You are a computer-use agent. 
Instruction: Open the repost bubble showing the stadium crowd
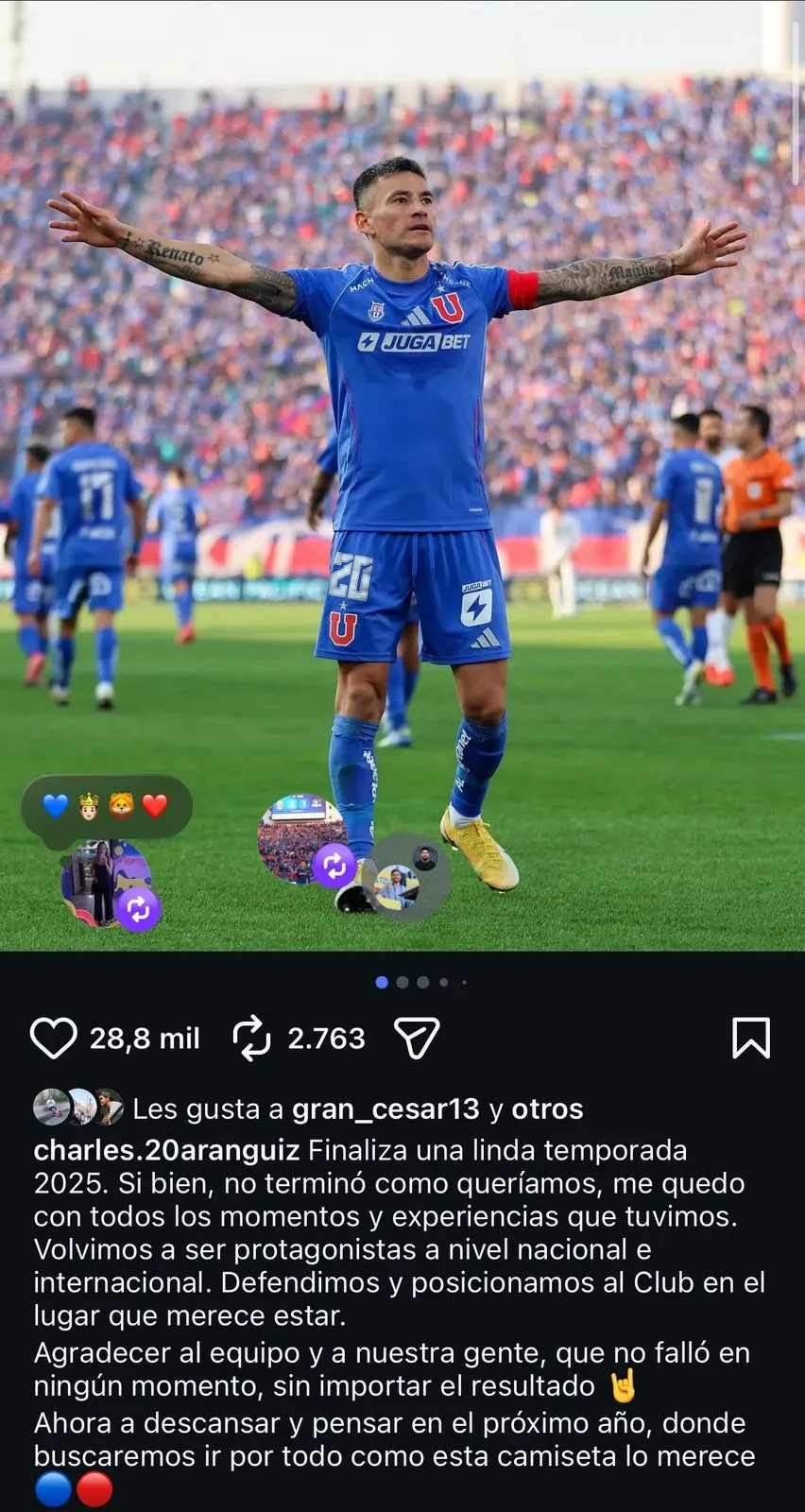[300, 837]
